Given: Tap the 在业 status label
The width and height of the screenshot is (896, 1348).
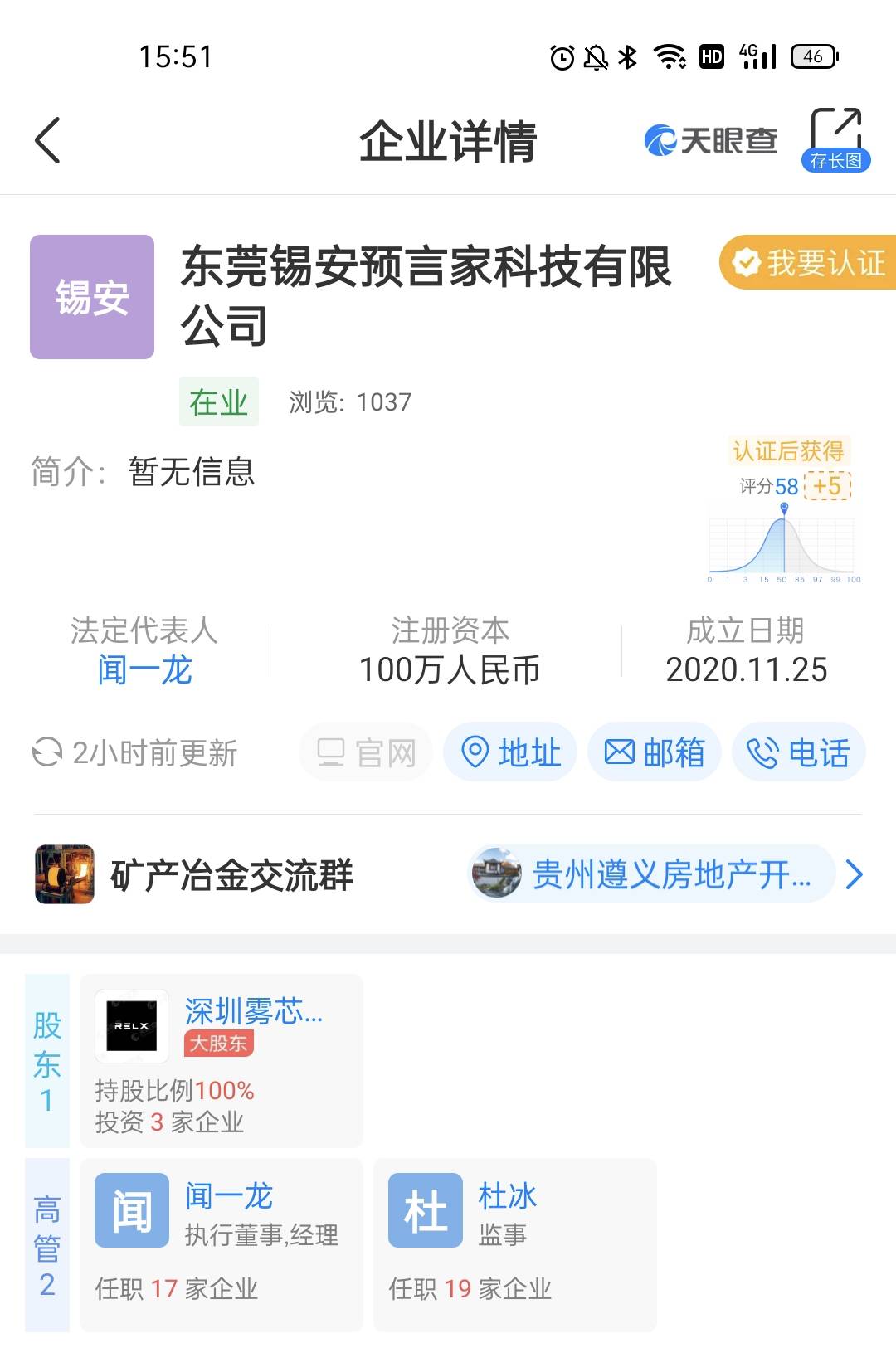Looking at the screenshot, I should coord(217,401).
